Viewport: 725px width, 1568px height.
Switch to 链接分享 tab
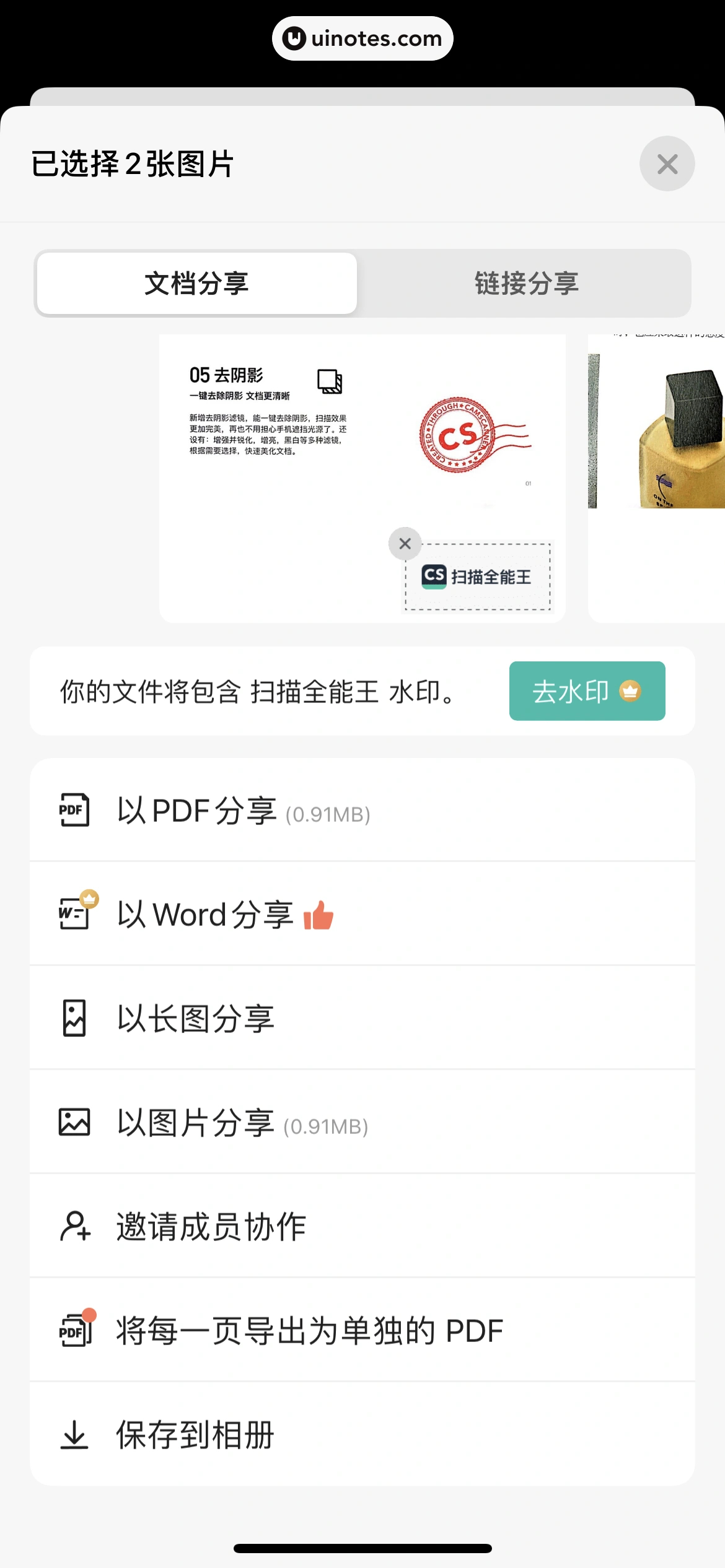[526, 284]
